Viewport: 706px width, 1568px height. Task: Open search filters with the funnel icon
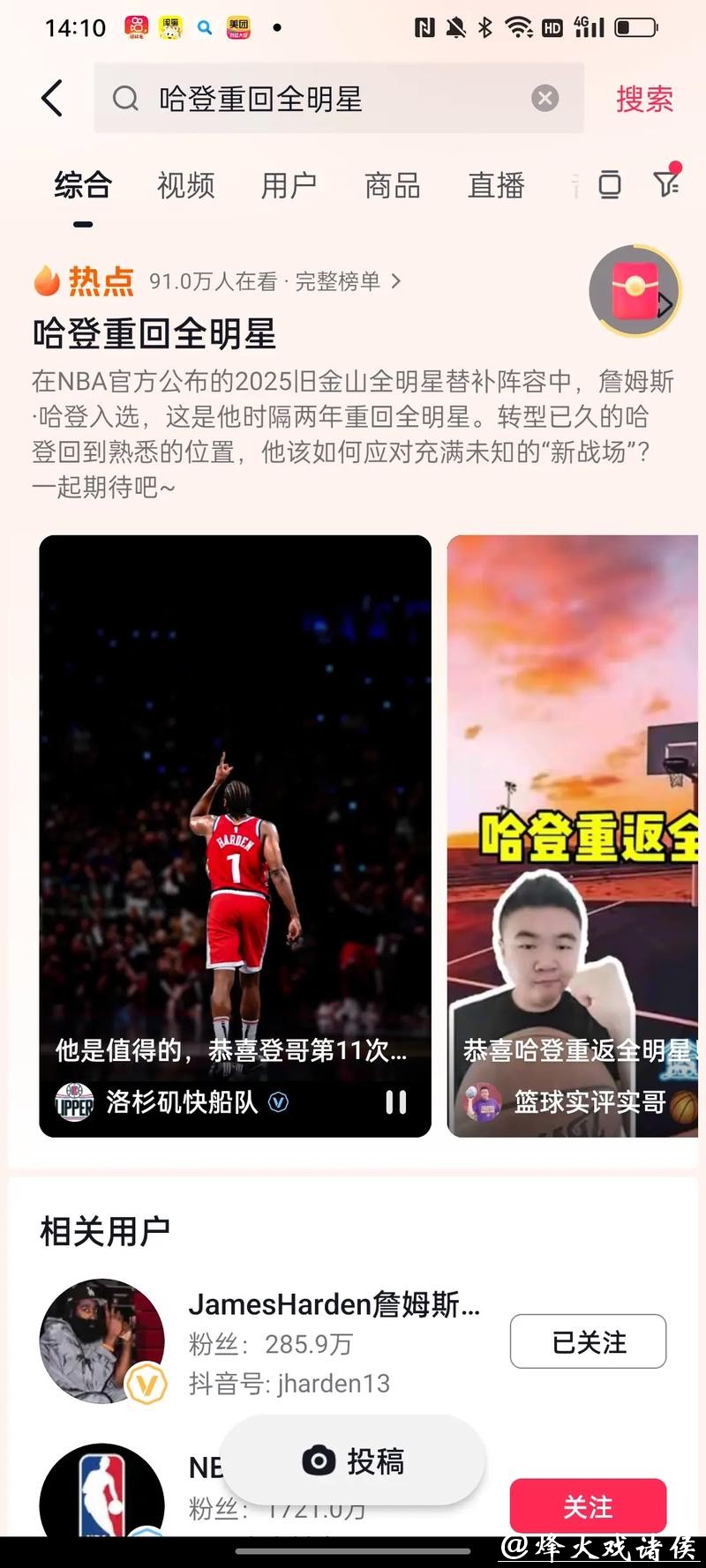click(x=667, y=185)
